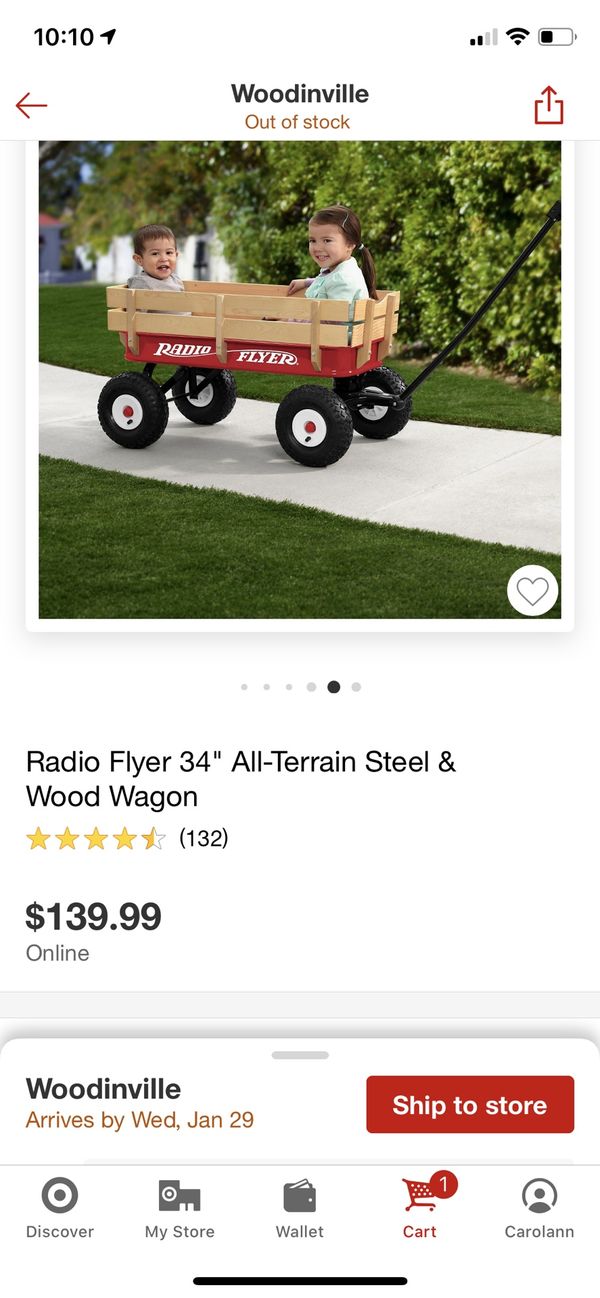View the Cart with one item
Image resolution: width=600 pixels, height=1298 pixels.
tap(420, 1208)
